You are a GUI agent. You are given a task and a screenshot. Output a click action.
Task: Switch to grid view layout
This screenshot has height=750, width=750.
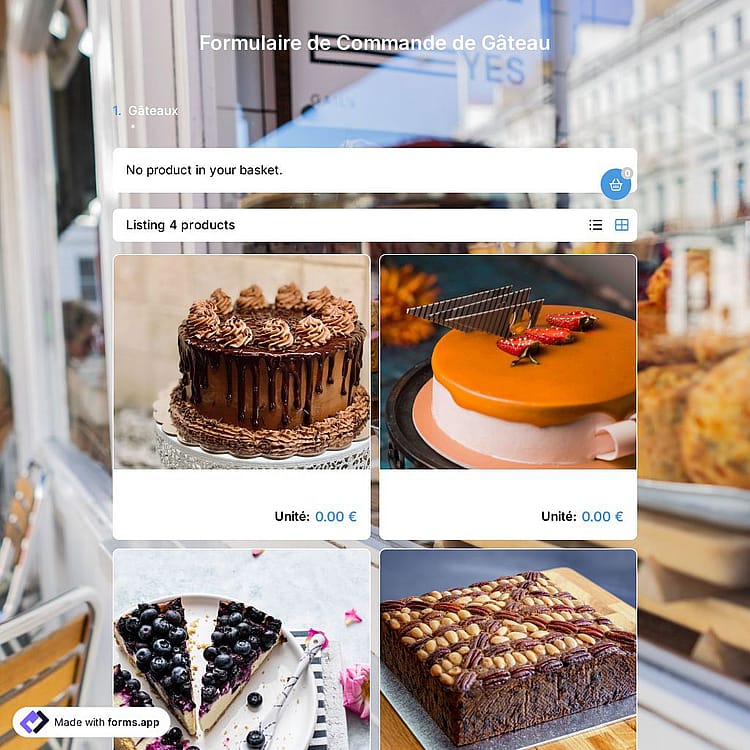pos(621,225)
